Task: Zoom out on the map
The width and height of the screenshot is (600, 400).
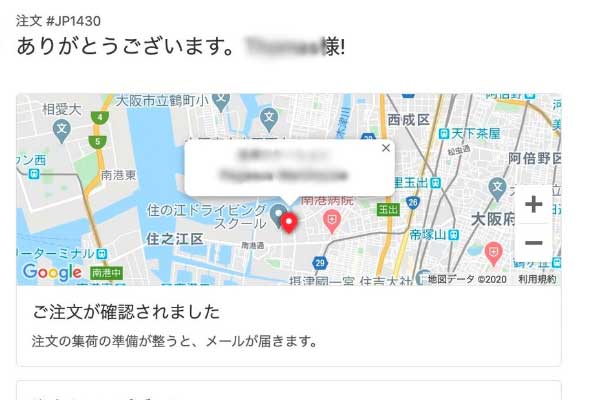Action: click(x=534, y=243)
